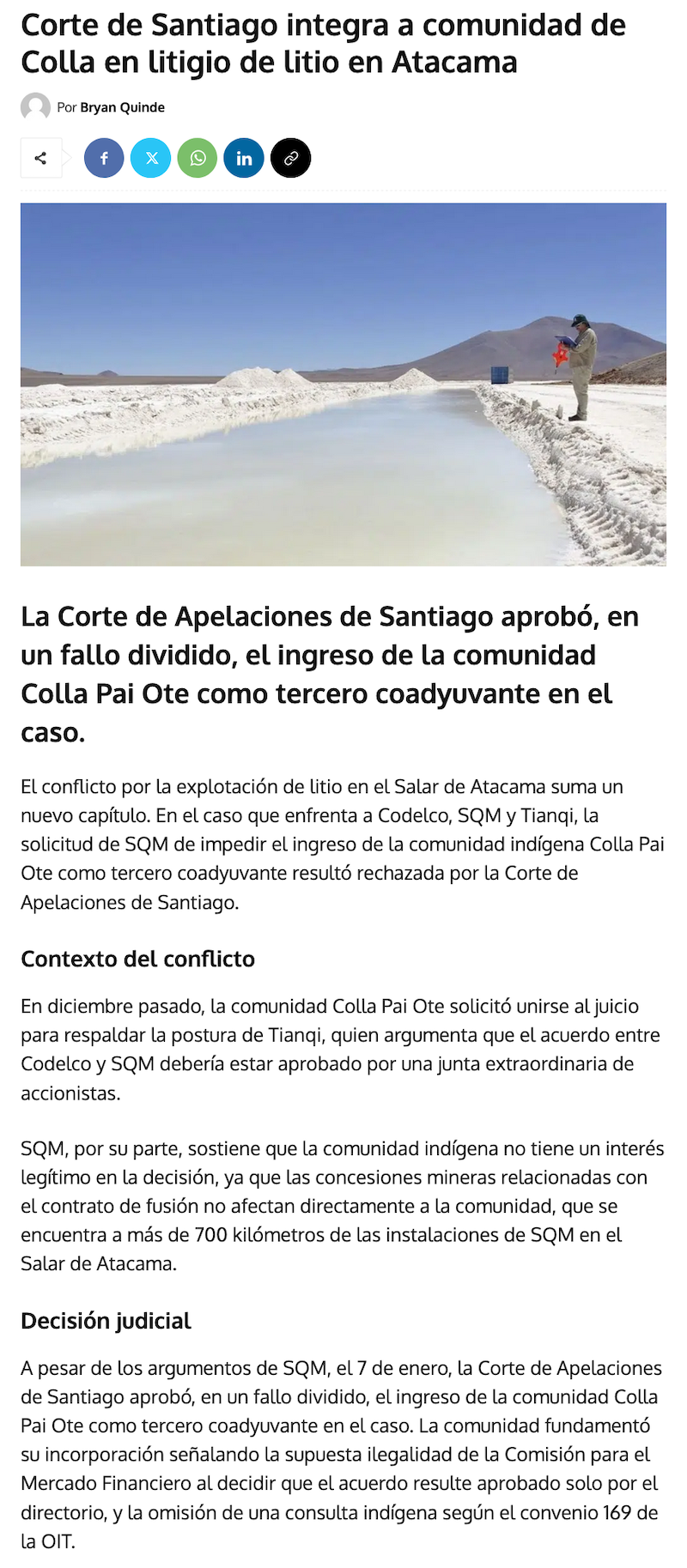Share article on LinkedIn
This screenshot has height=1568, width=687.
click(244, 158)
